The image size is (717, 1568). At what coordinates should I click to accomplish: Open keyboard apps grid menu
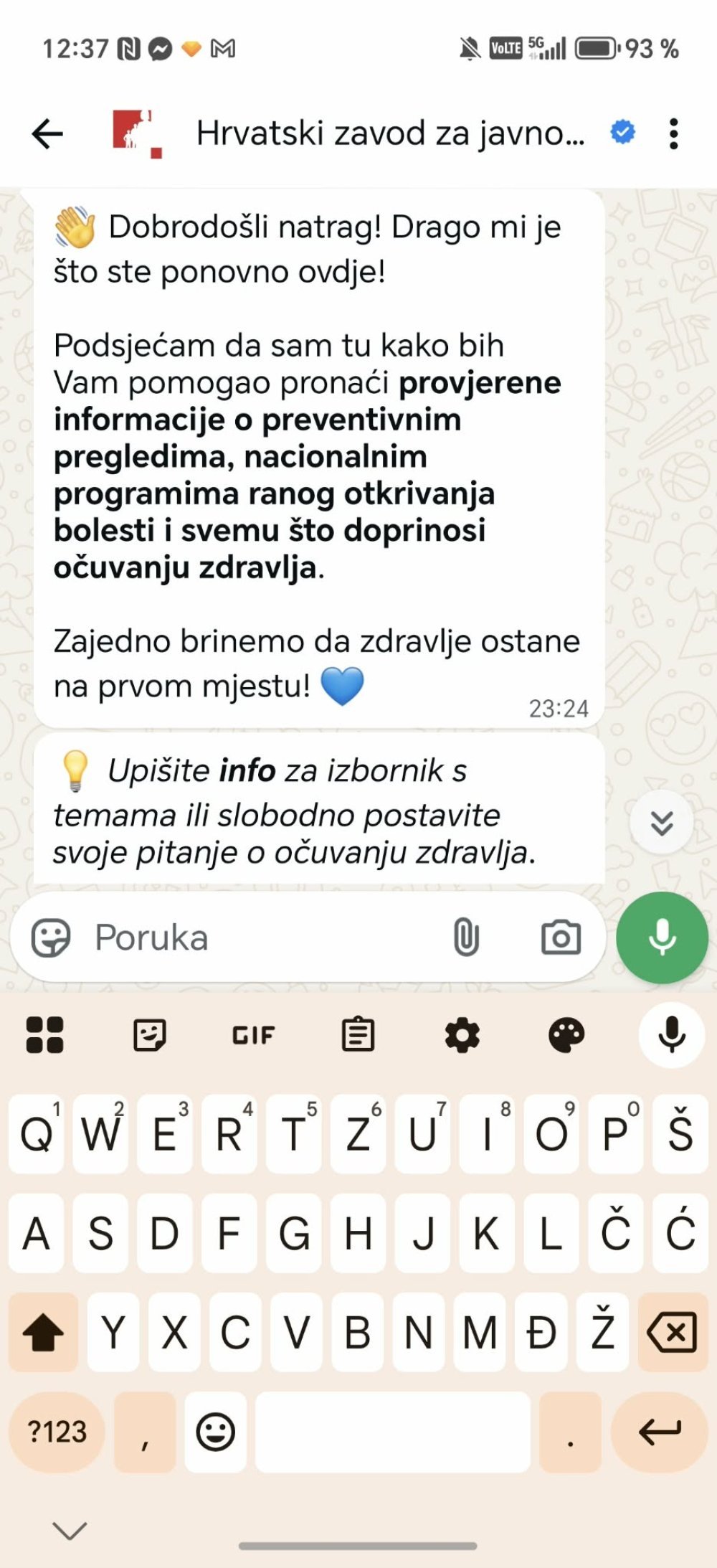44,1035
